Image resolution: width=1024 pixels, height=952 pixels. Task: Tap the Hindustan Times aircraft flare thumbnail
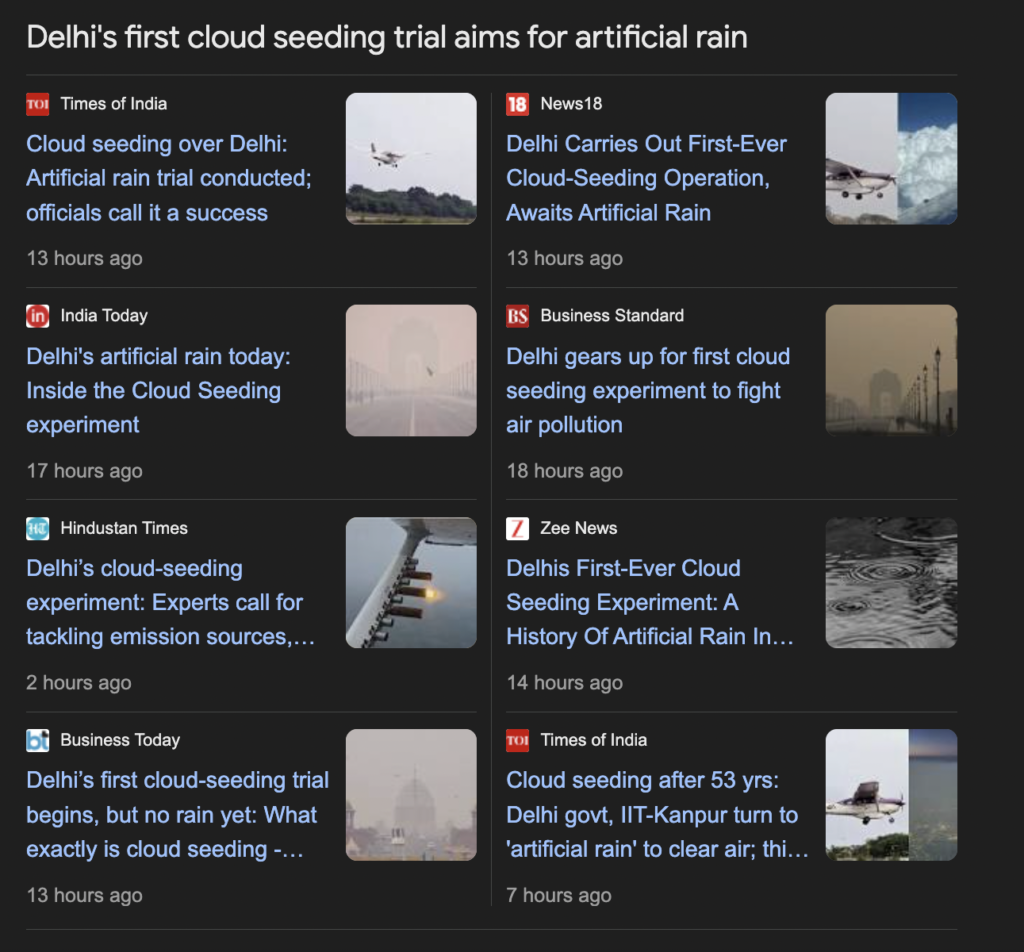pyautogui.click(x=411, y=582)
